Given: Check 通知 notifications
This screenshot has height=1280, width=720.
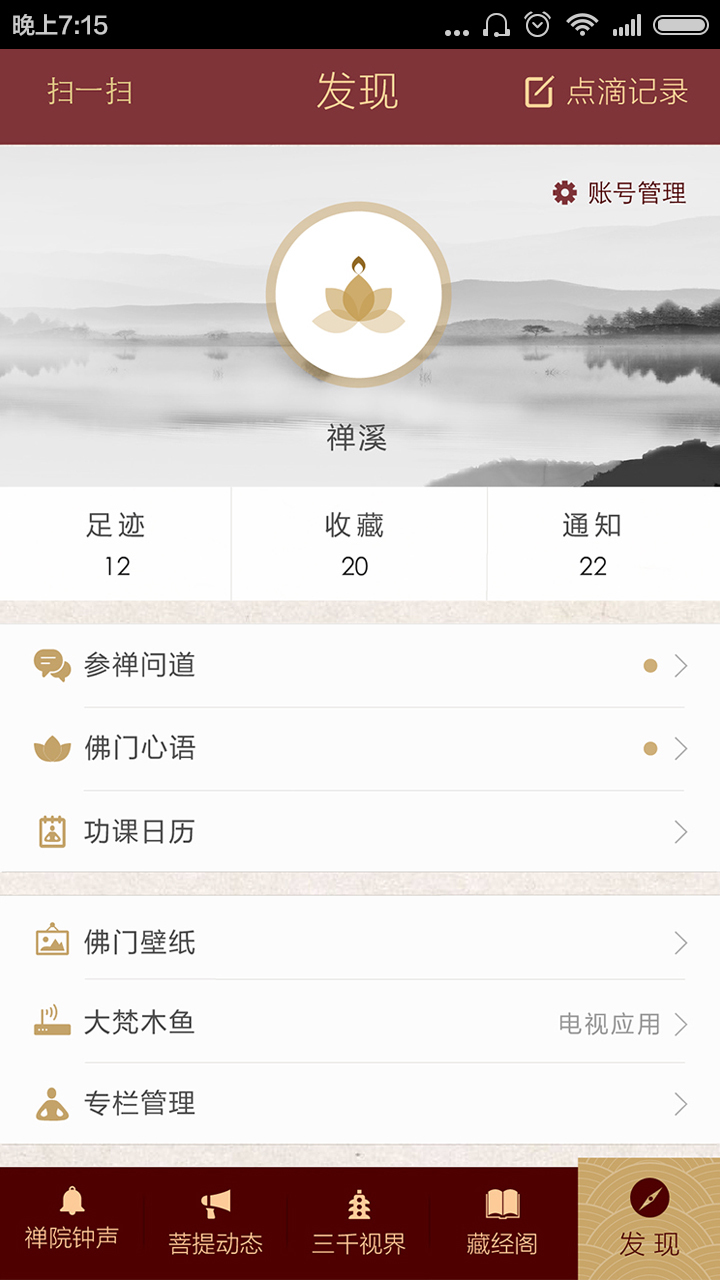Looking at the screenshot, I should pos(592,544).
